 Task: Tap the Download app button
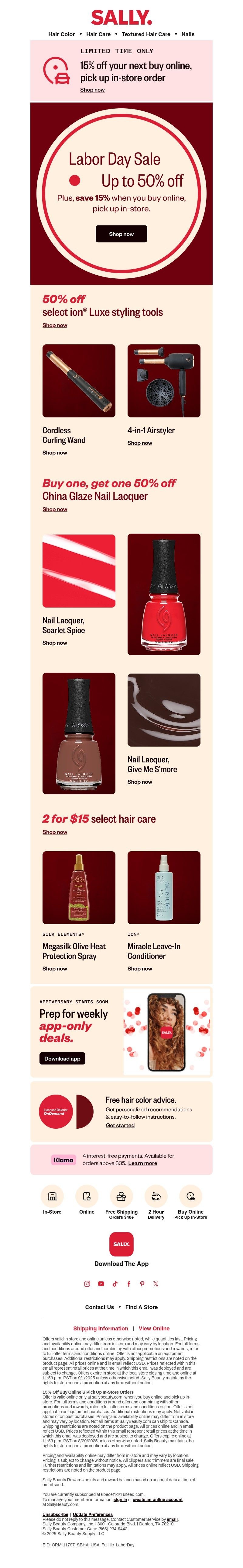click(x=62, y=1058)
